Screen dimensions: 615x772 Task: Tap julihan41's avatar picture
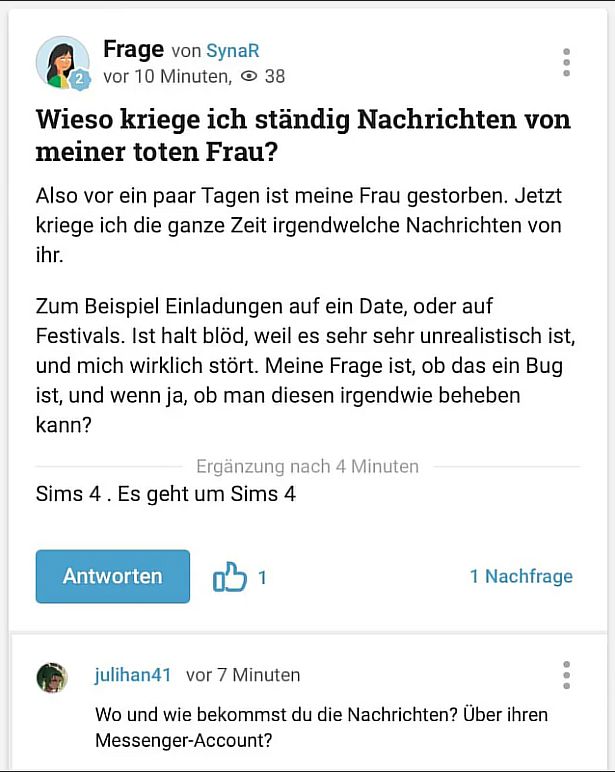[x=52, y=677]
